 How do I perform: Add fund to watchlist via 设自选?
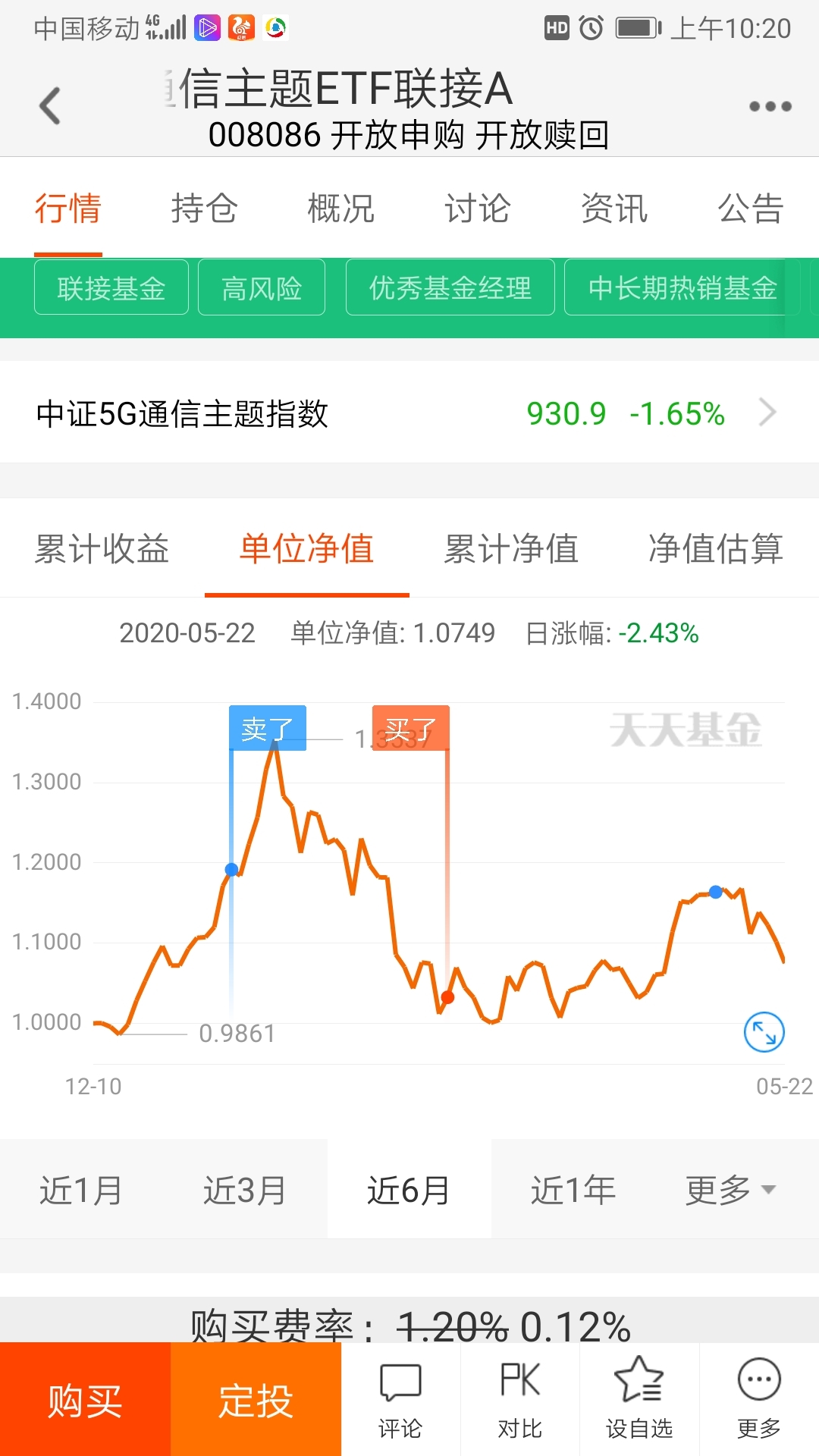click(639, 1399)
